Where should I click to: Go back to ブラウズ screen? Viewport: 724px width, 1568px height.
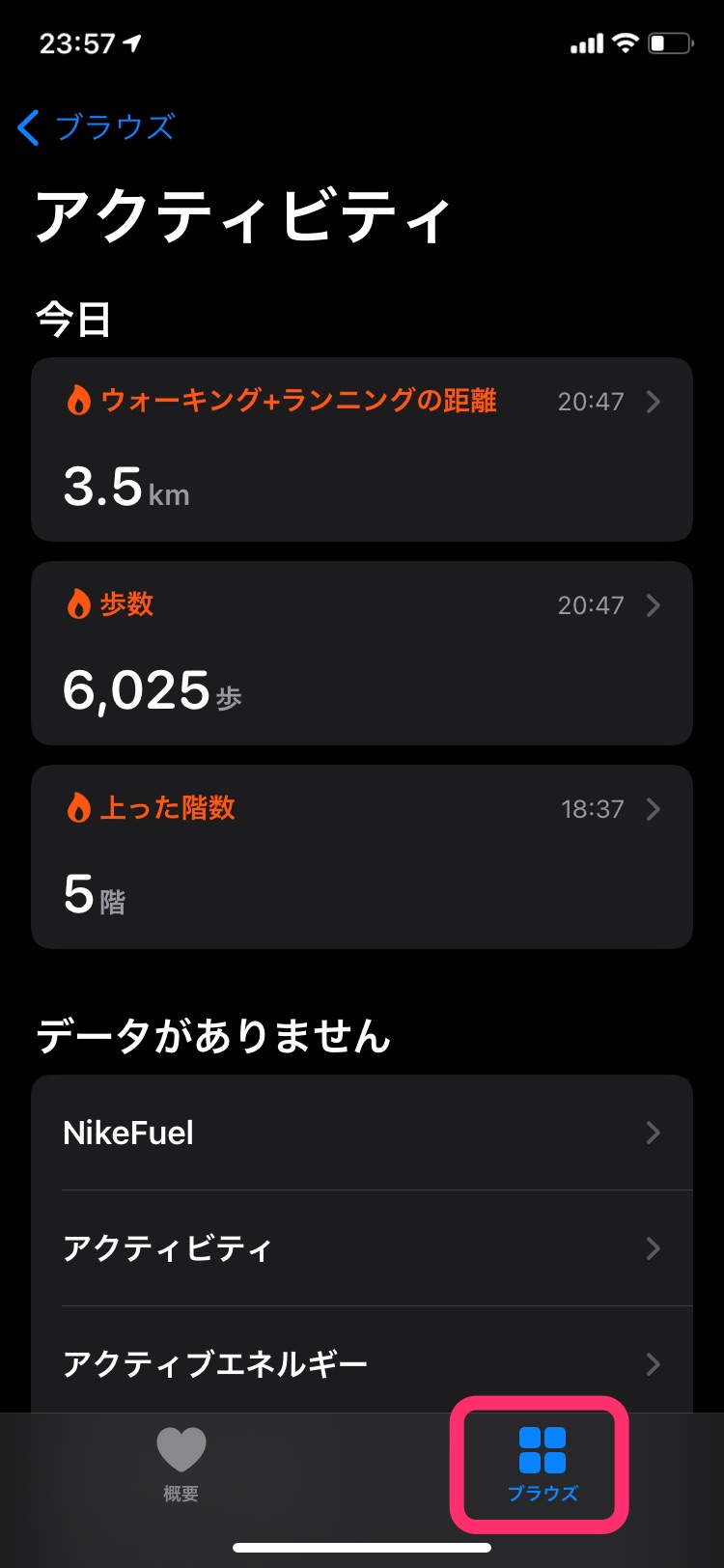pyautogui.click(x=96, y=126)
